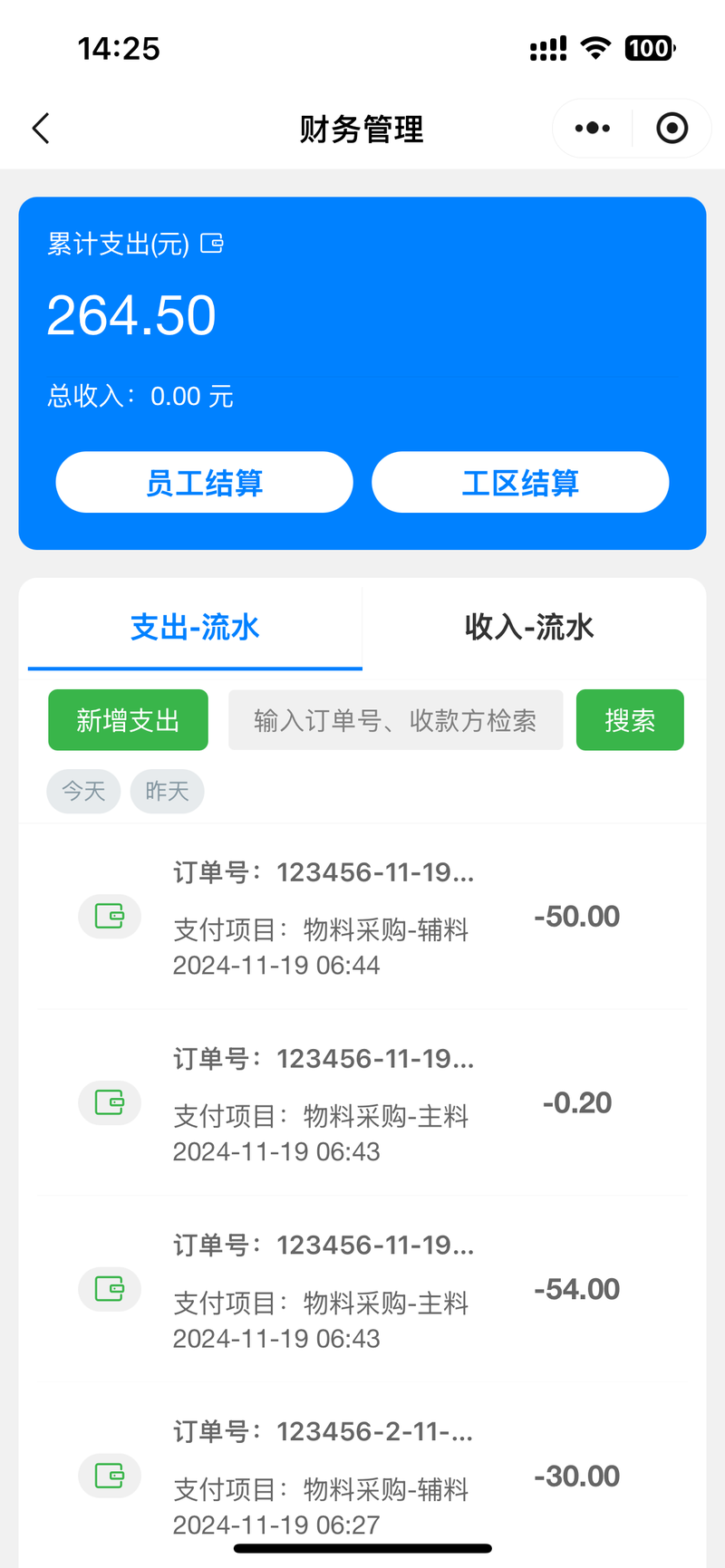Filter records by 今天
This screenshot has width=725, height=1568.
(83, 792)
